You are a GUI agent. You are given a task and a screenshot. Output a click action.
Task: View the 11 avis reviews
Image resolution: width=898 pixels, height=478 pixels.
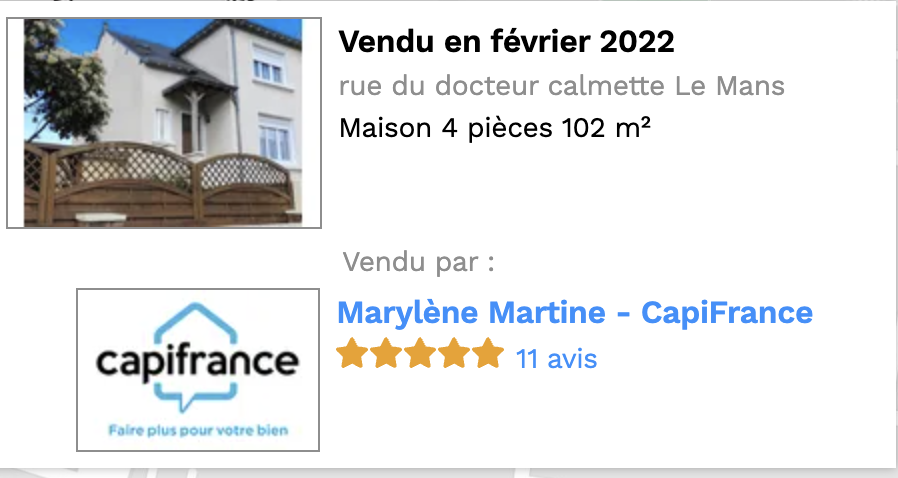(556, 358)
